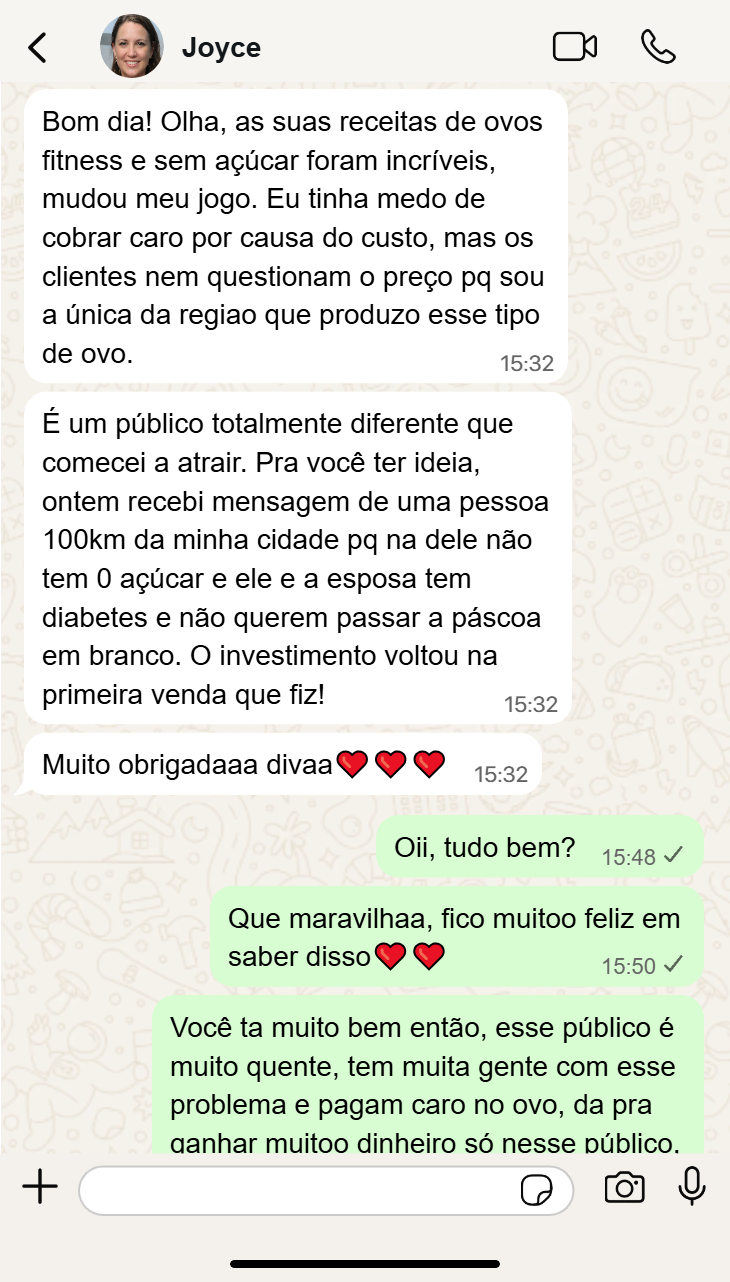Open the camera to send a photo

[x=624, y=1188]
